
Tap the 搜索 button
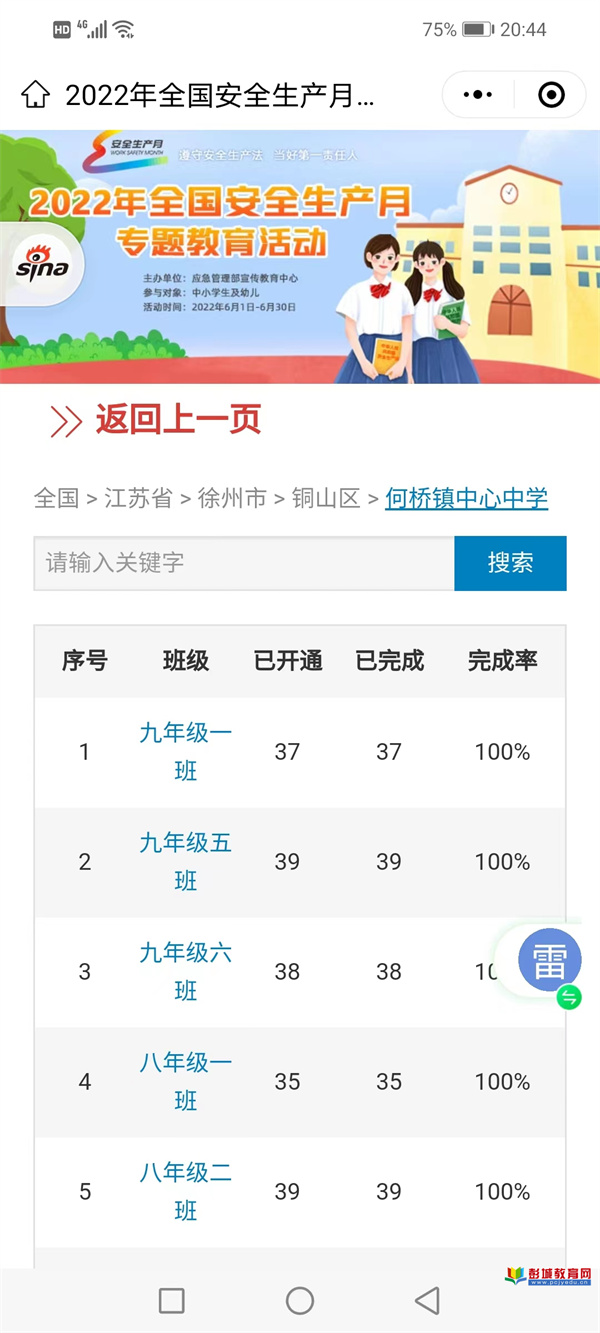(x=510, y=563)
